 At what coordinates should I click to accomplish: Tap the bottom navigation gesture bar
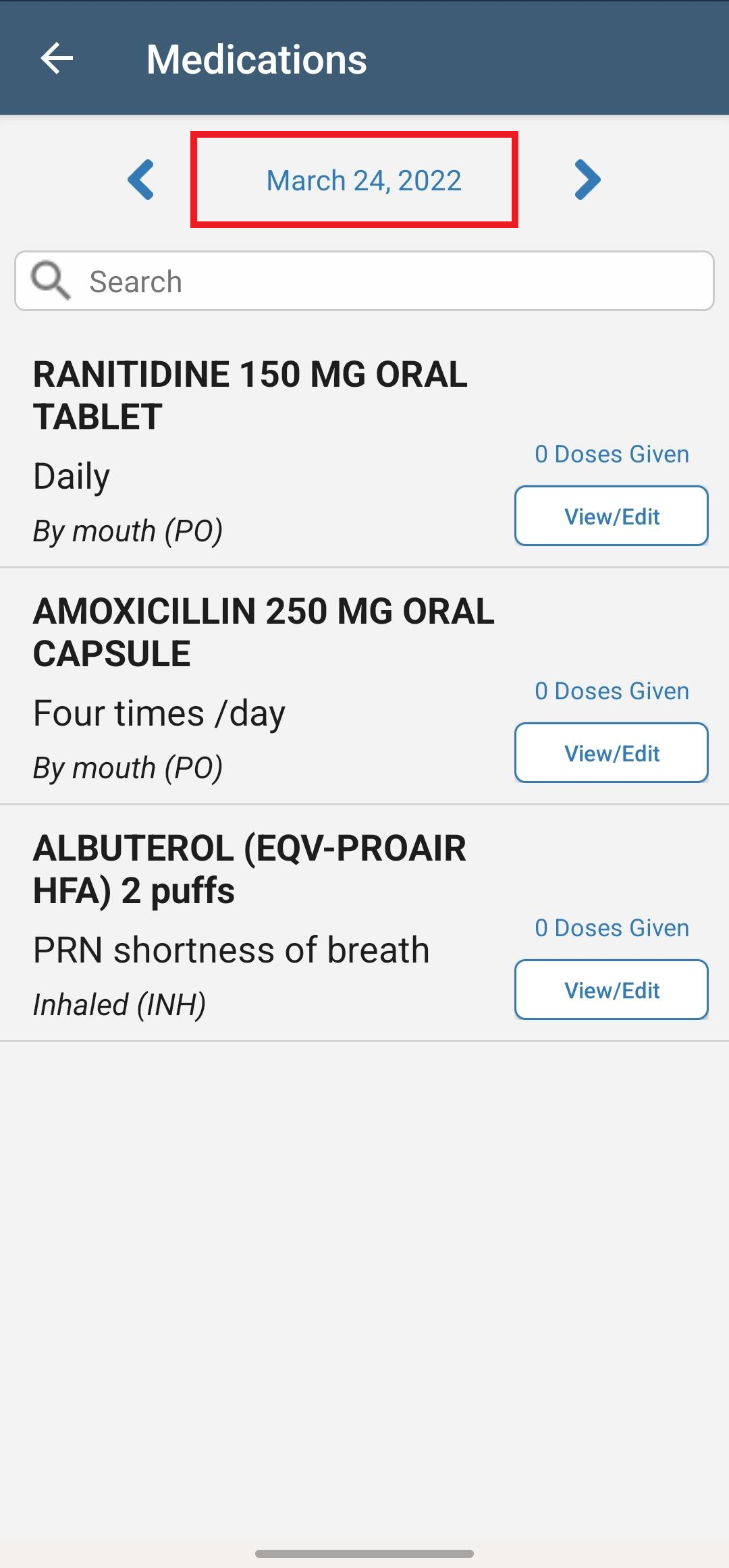tap(364, 1553)
